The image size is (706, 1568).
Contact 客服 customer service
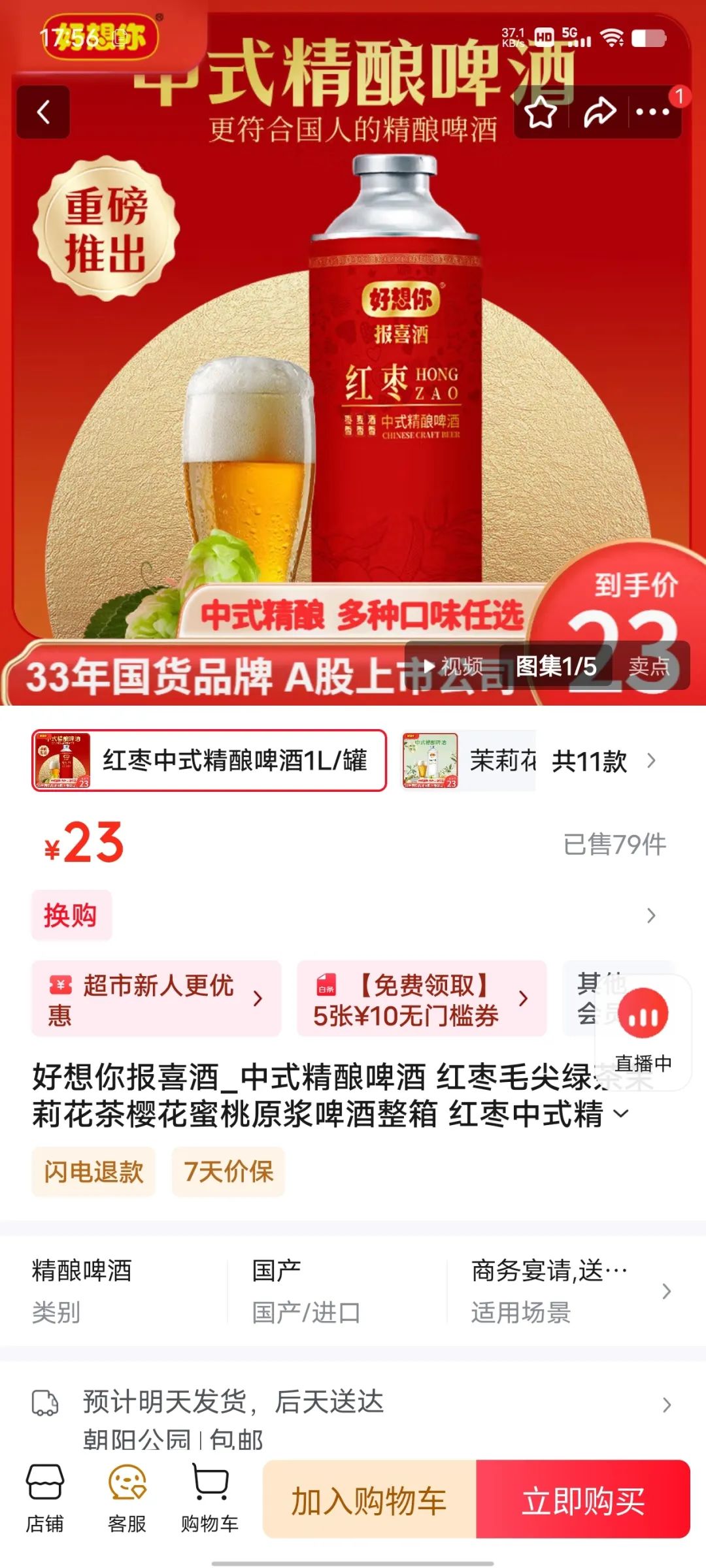click(x=127, y=1498)
